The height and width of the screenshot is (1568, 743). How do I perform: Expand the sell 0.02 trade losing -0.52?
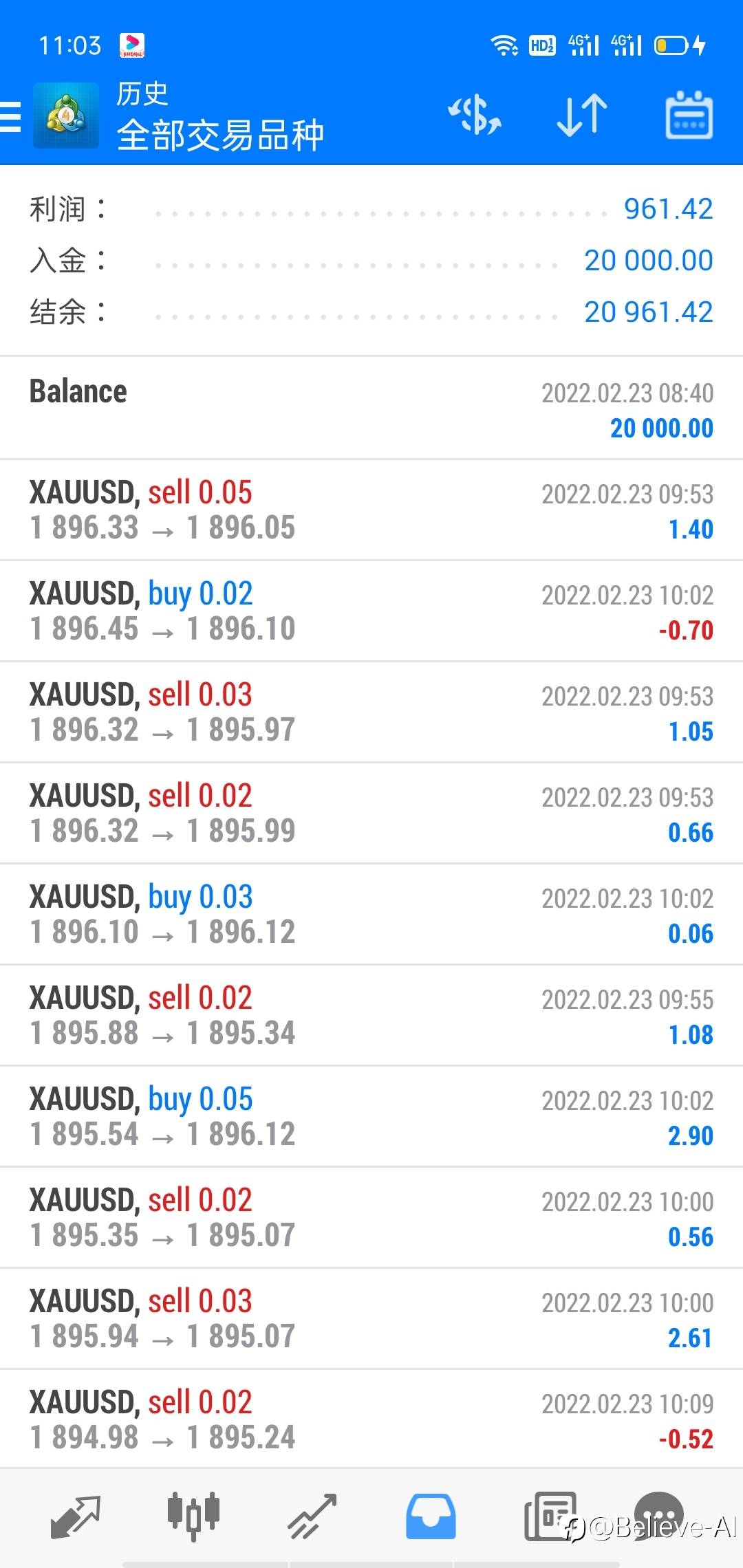tap(371, 1420)
